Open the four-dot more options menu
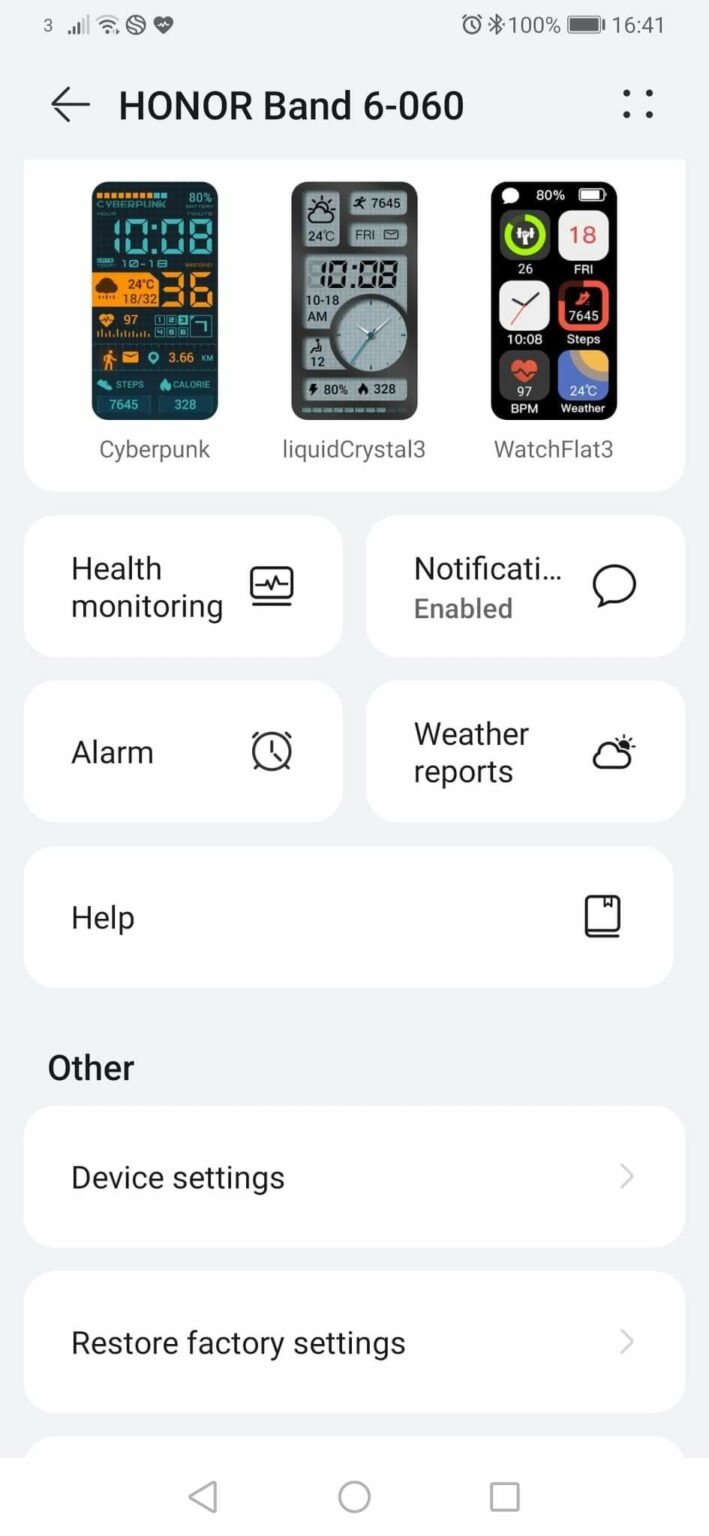This screenshot has height=1536, width=709. click(x=637, y=104)
